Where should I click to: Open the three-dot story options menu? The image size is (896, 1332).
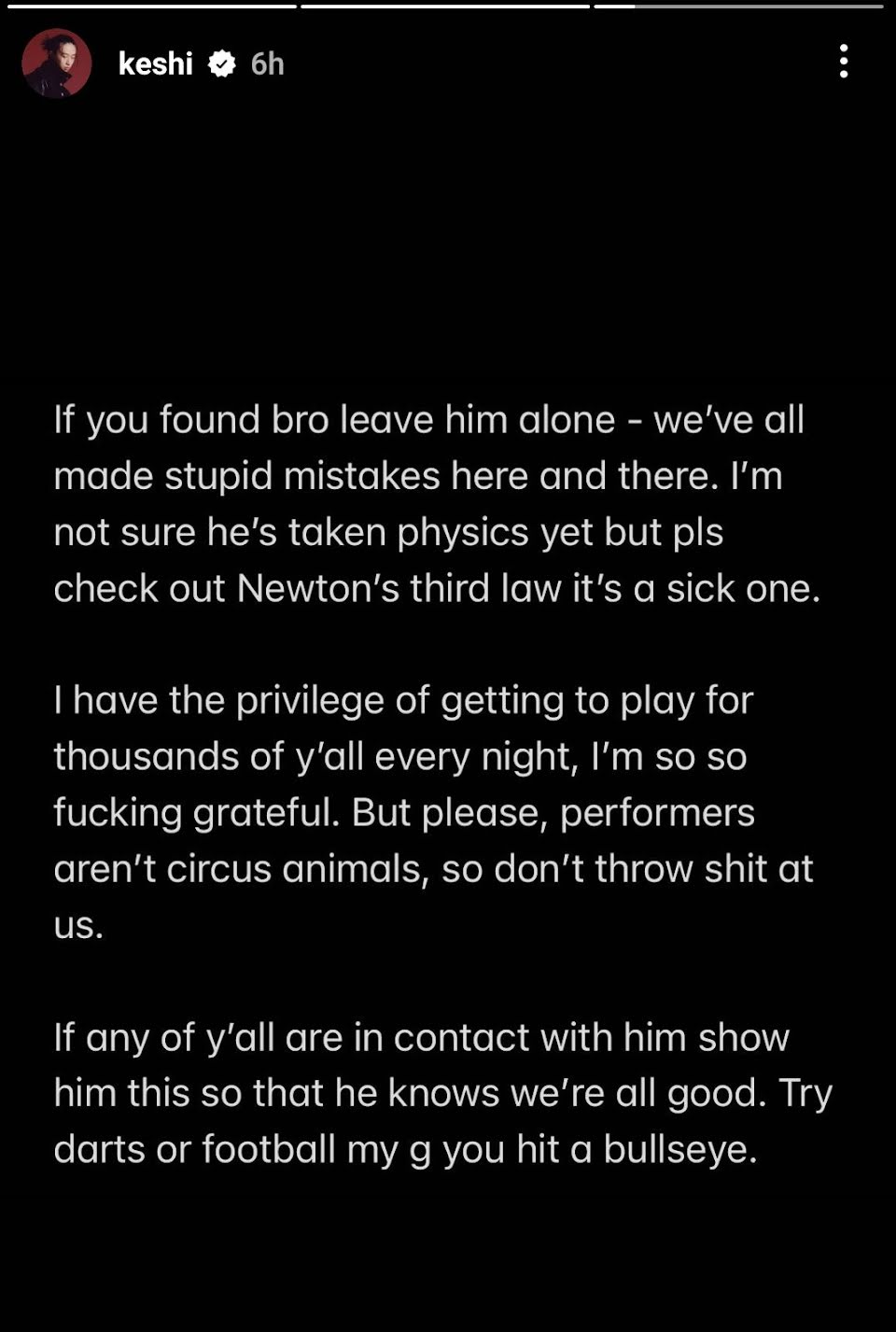[844, 62]
